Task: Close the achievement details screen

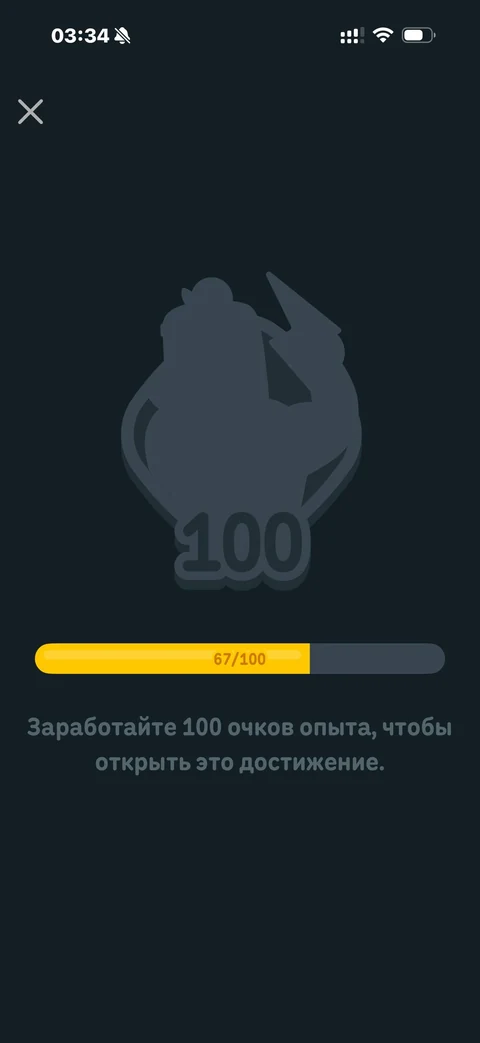Action: (x=31, y=112)
